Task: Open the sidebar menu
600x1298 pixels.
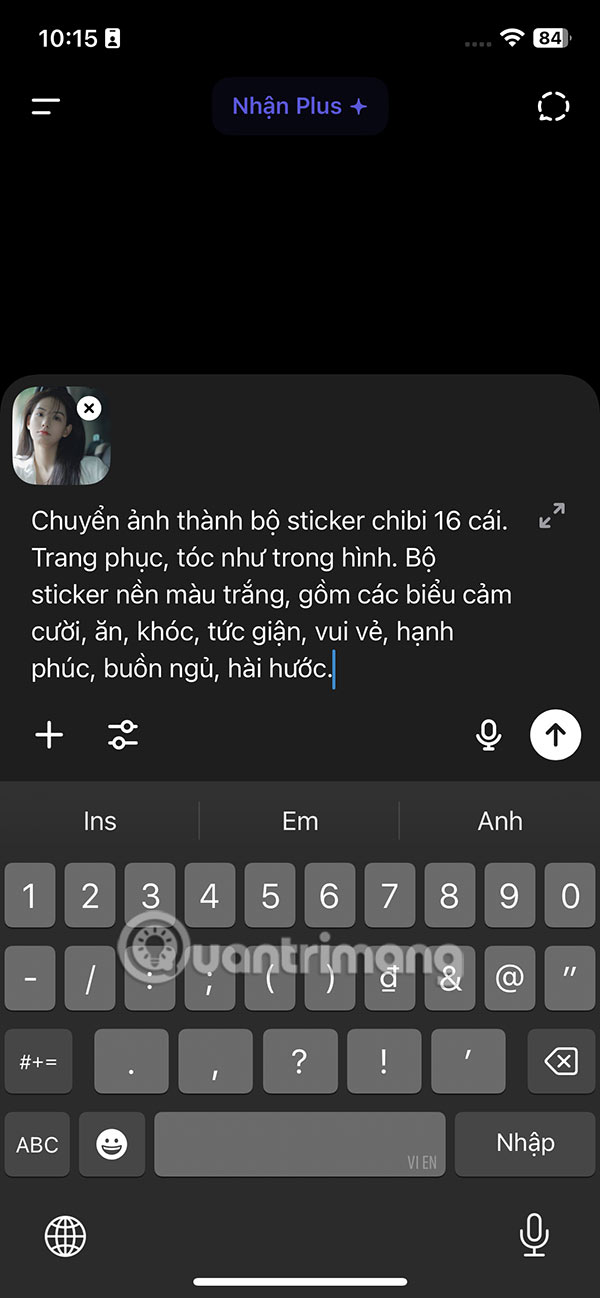Action: (x=46, y=107)
